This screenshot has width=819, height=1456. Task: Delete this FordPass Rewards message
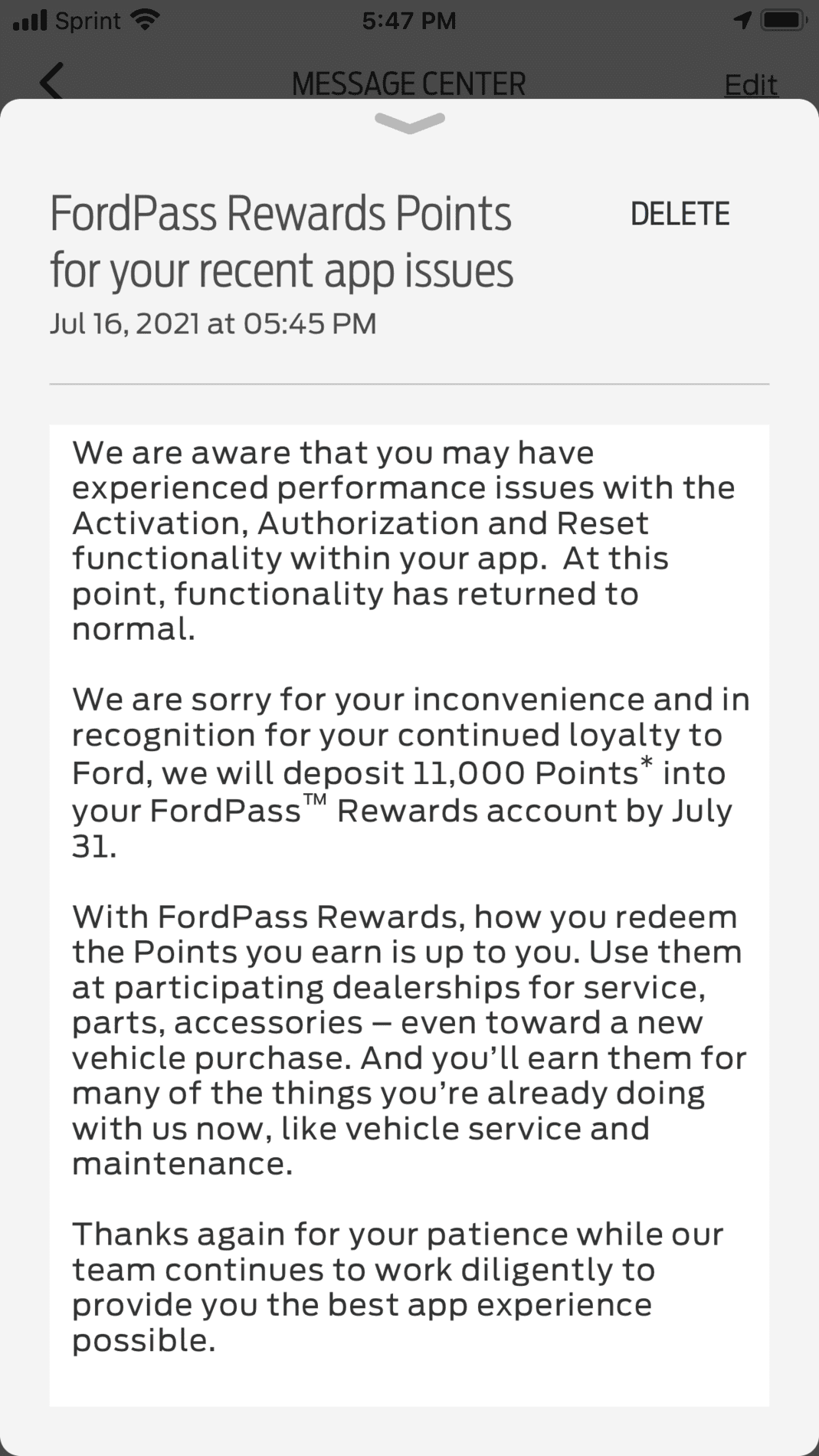click(x=680, y=214)
